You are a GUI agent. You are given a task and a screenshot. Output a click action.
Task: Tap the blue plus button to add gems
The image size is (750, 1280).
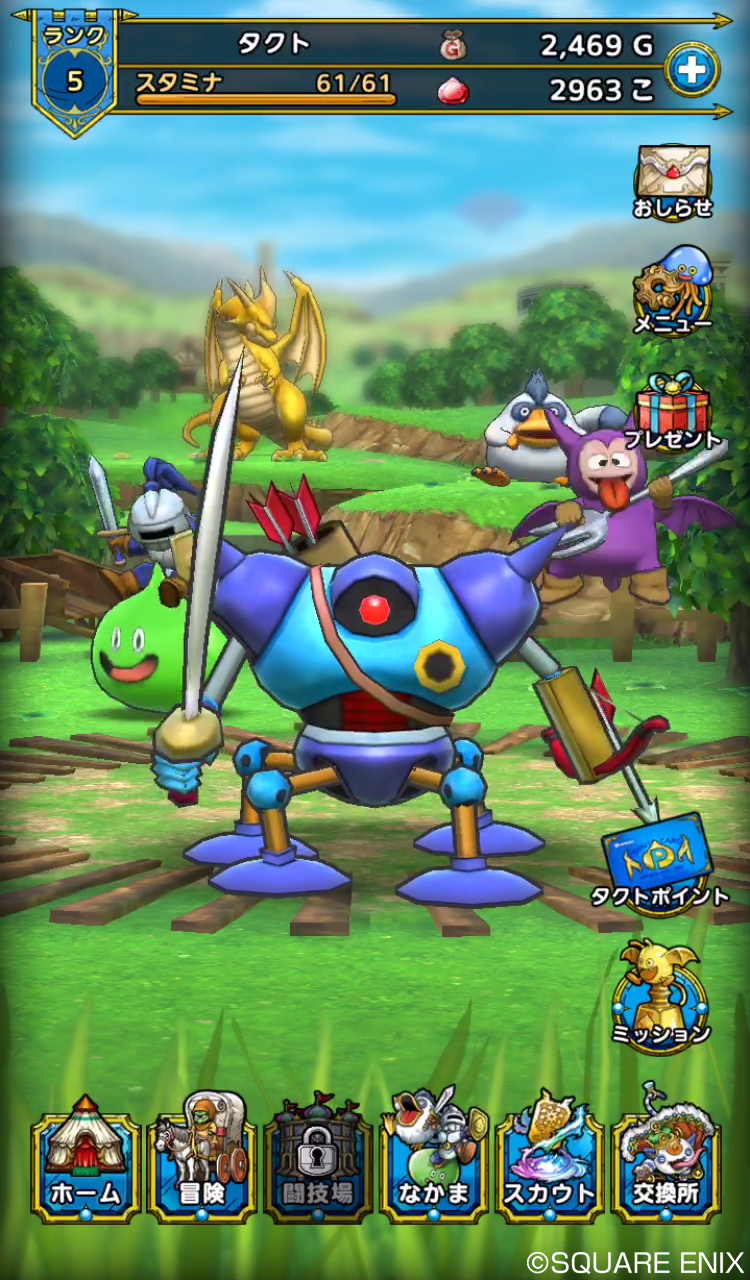click(692, 69)
